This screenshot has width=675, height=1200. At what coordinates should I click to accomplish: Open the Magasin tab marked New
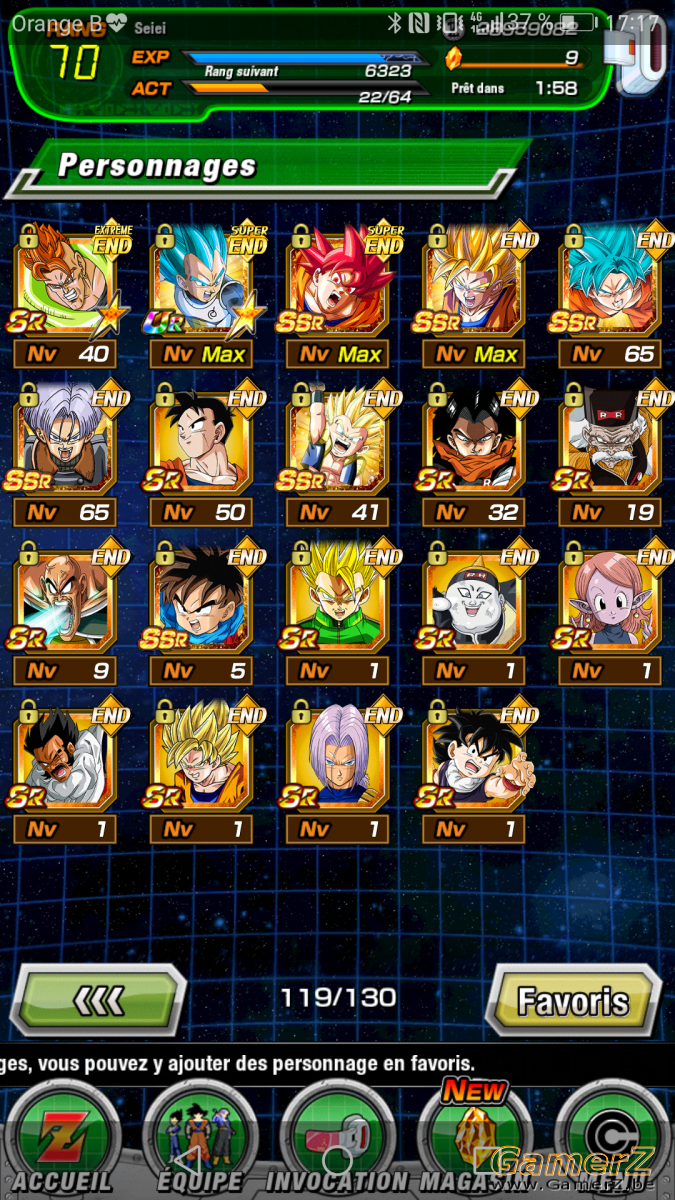tap(472, 1140)
